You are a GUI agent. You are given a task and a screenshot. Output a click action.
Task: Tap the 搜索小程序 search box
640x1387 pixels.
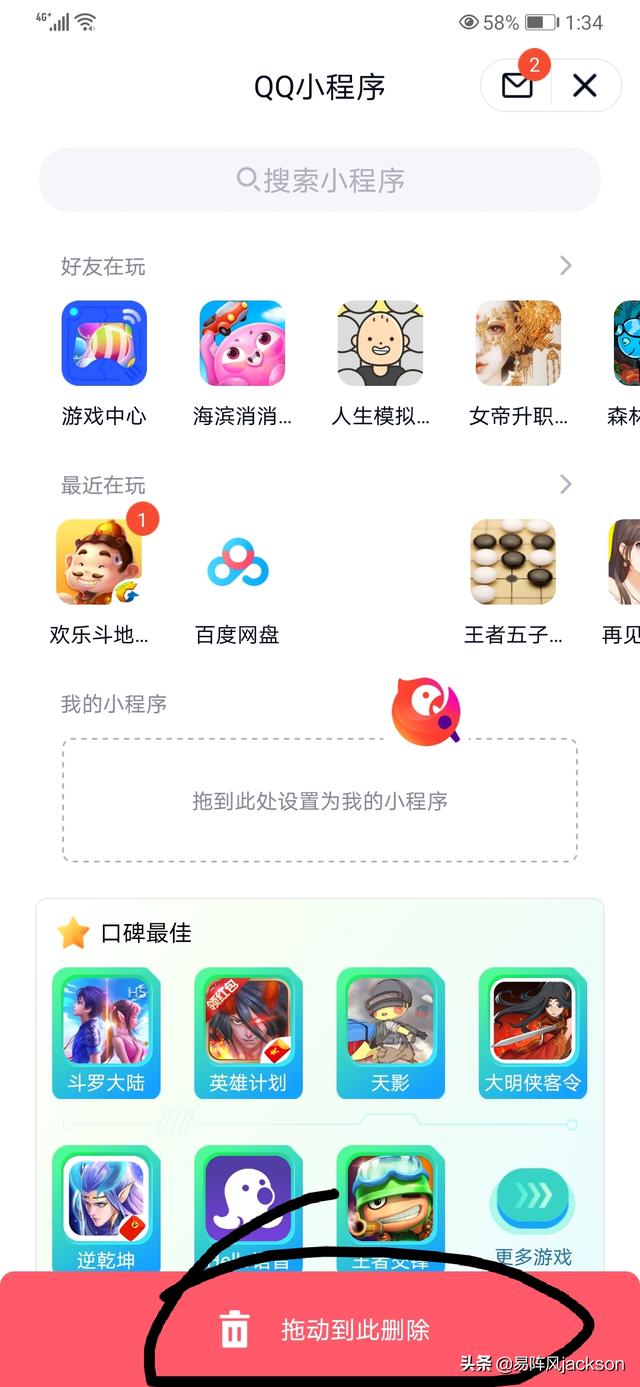pyautogui.click(x=320, y=180)
